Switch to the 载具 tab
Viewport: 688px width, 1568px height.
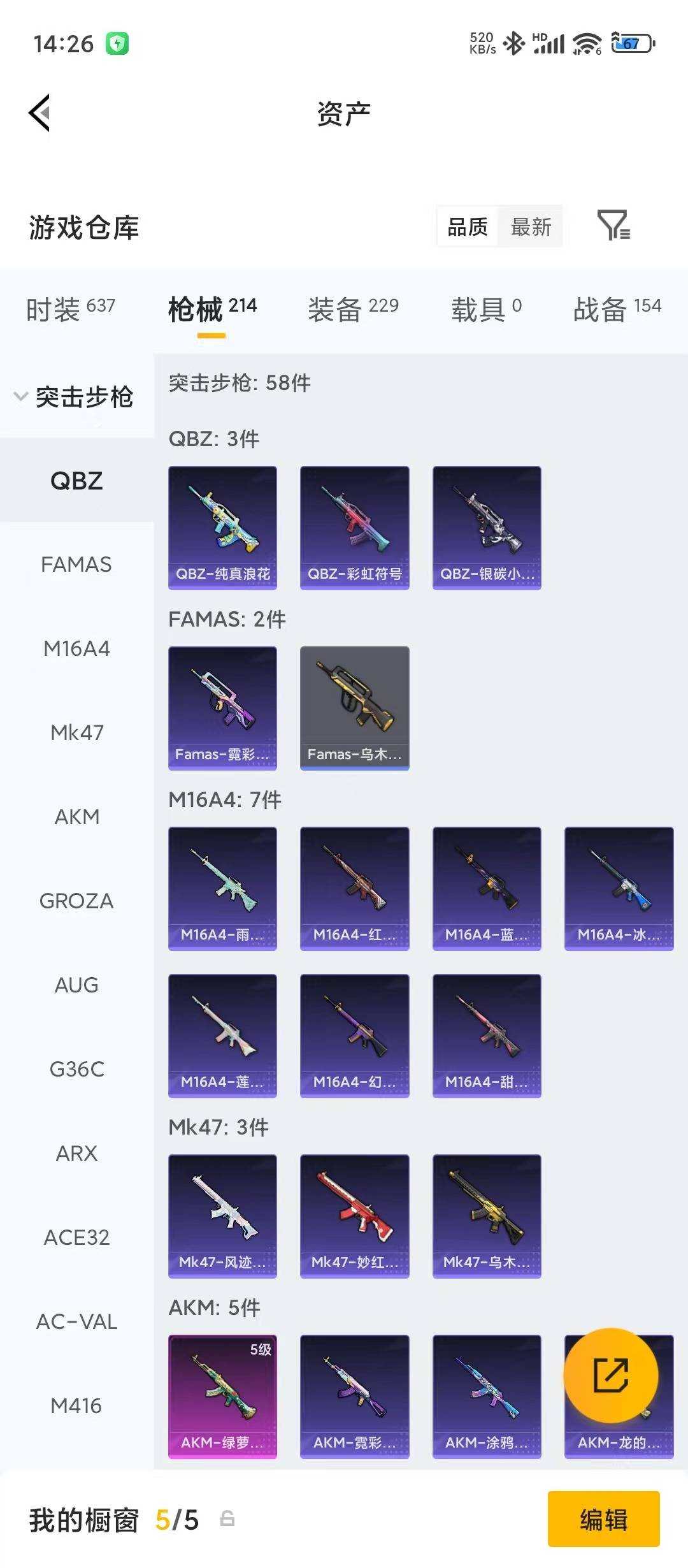[486, 309]
